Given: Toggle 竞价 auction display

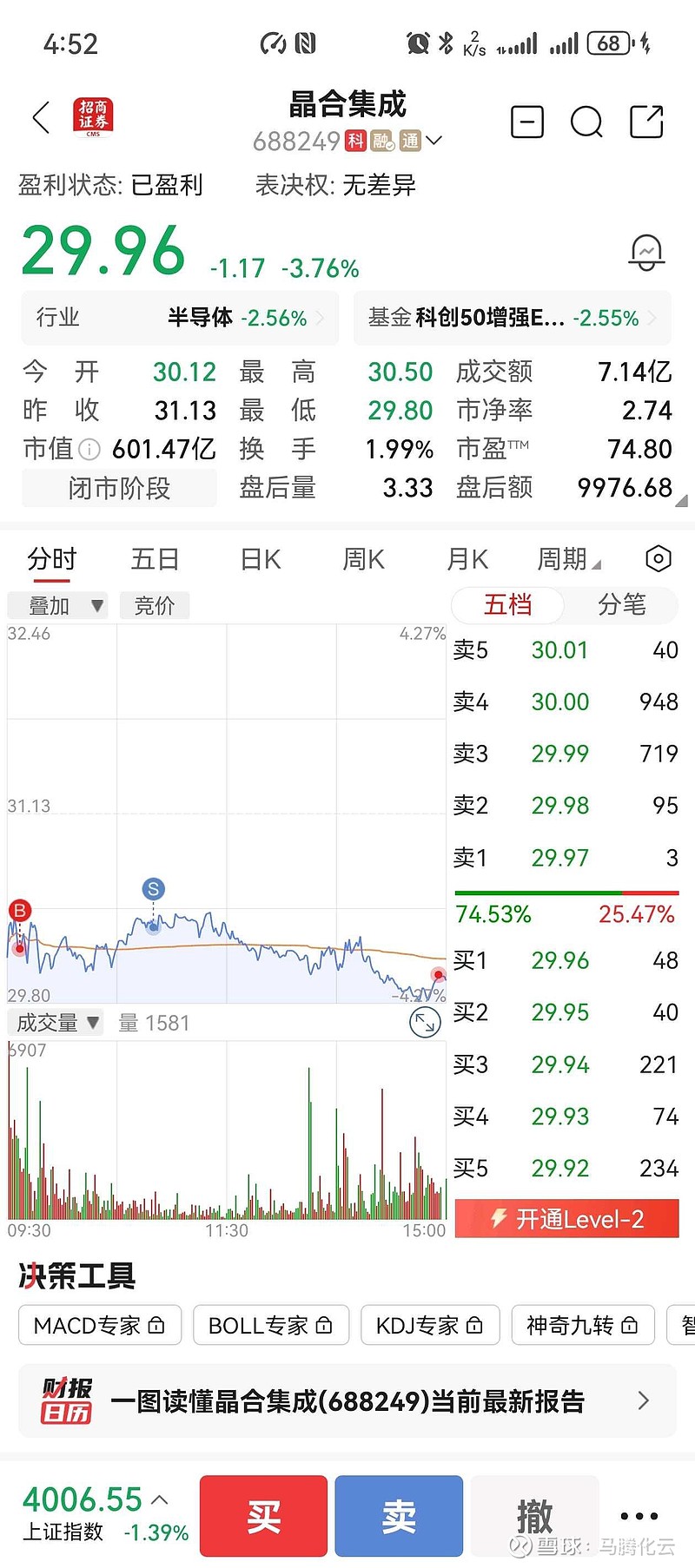Looking at the screenshot, I should [x=155, y=605].
